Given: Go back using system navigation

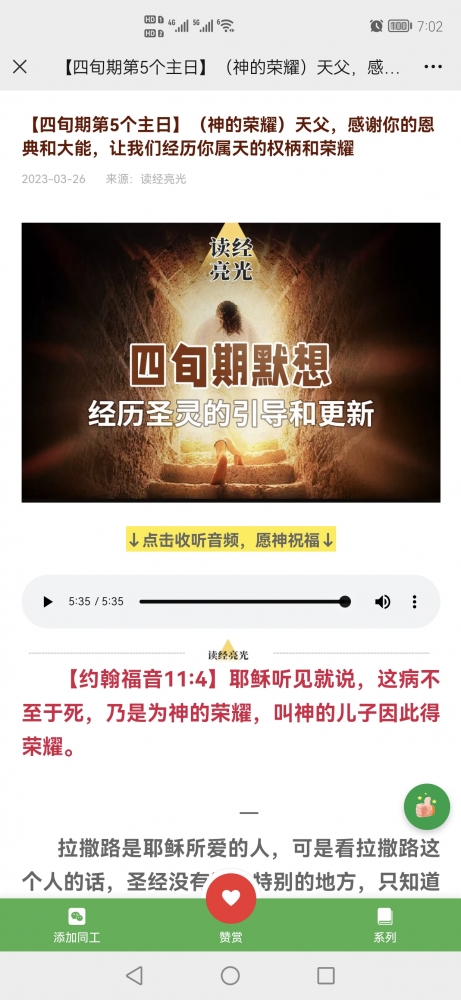Looking at the screenshot, I should pos(134,975).
